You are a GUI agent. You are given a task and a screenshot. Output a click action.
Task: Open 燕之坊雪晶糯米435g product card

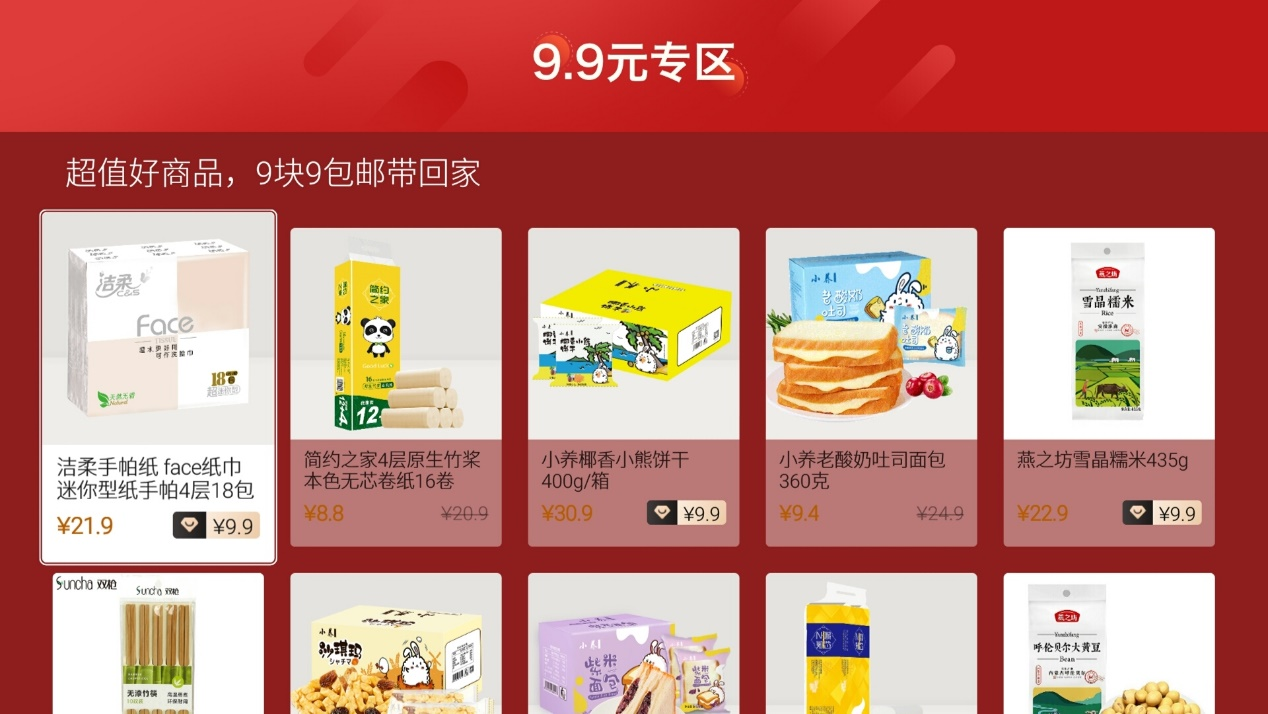tap(1109, 387)
